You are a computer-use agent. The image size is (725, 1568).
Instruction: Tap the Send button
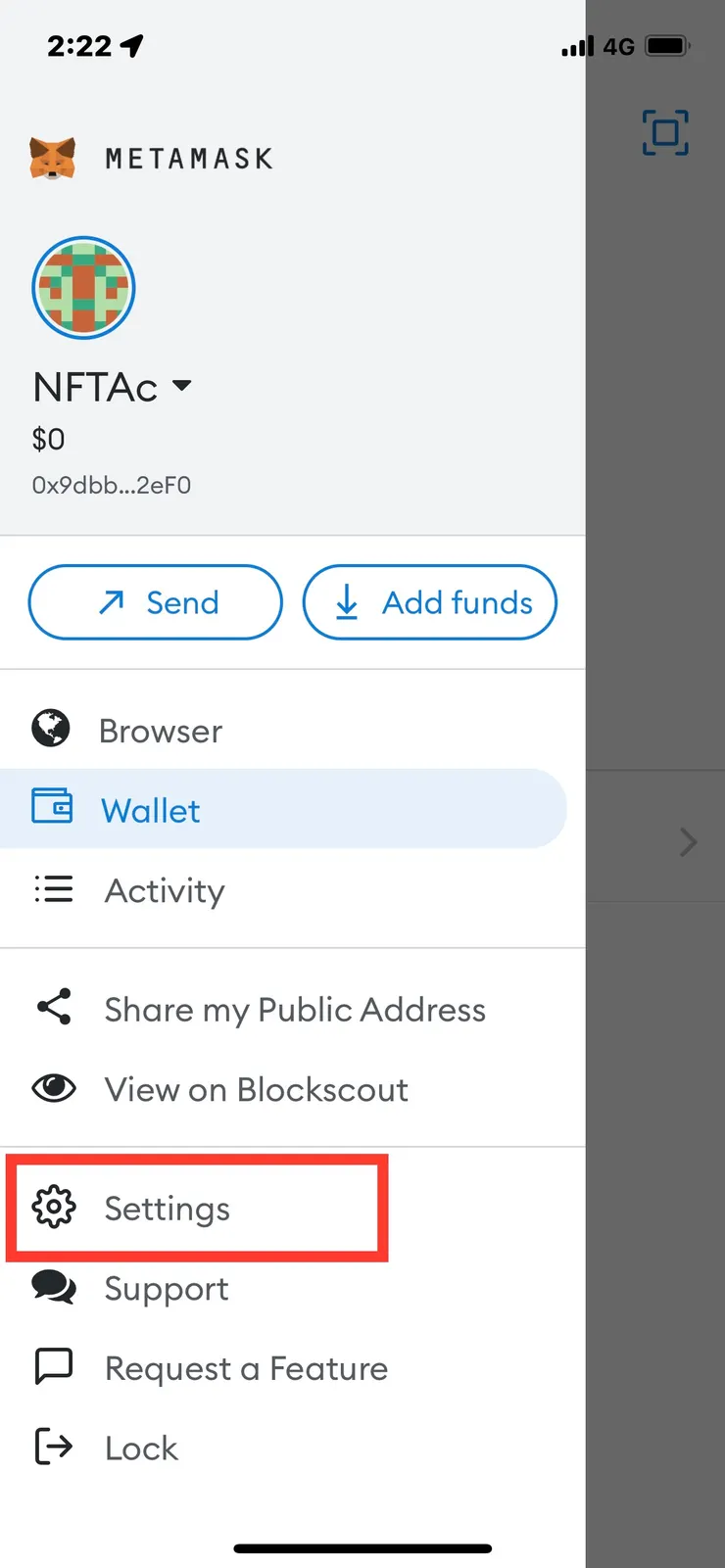pos(156,602)
